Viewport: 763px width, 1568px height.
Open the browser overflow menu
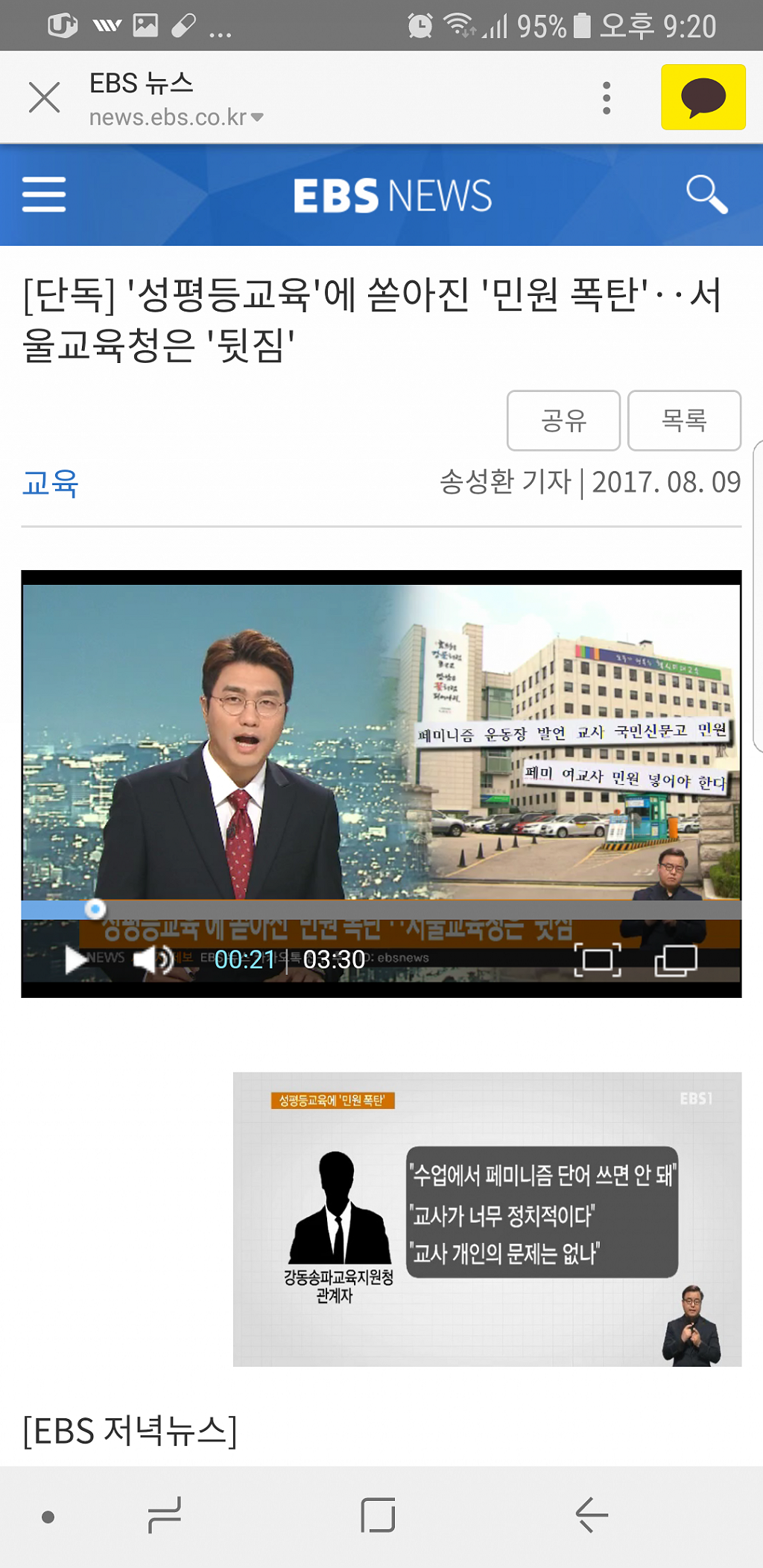click(607, 98)
